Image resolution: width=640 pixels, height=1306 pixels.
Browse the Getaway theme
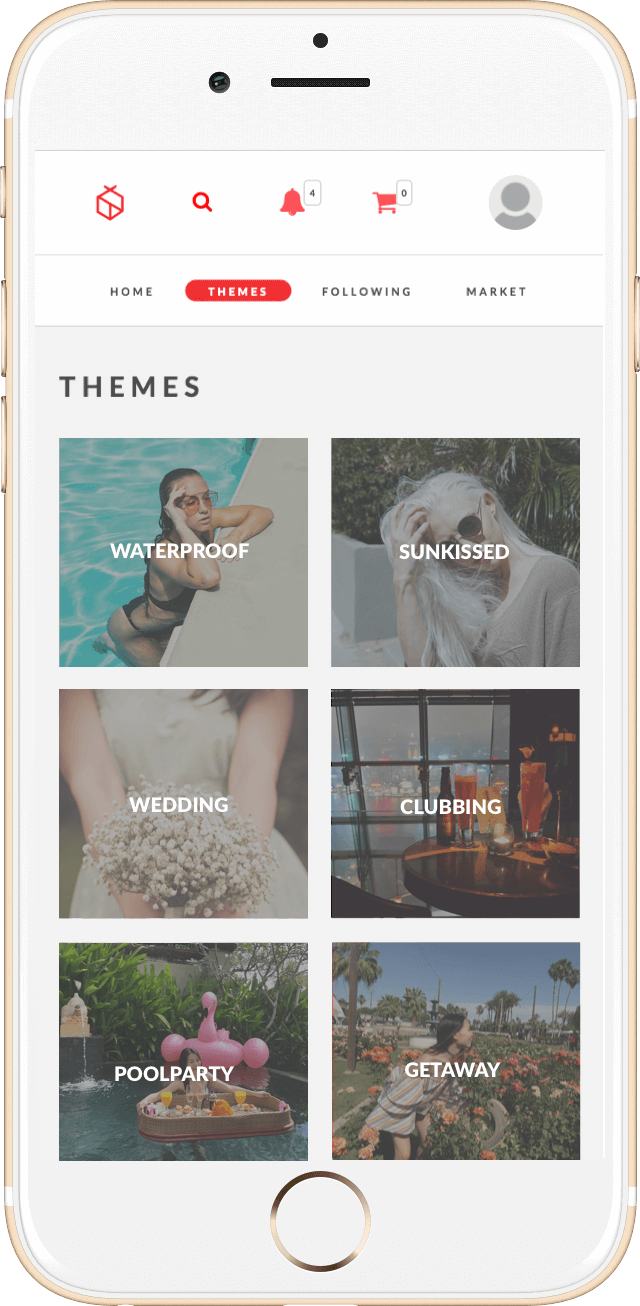455,1051
